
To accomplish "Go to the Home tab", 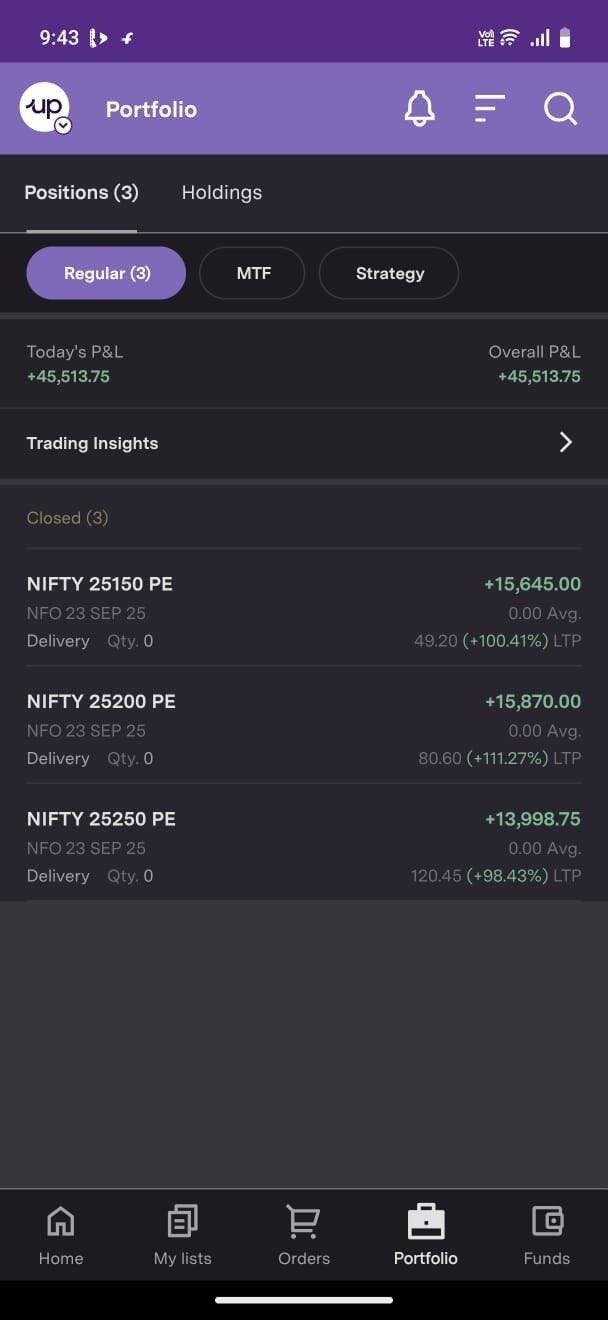I will (x=61, y=1236).
